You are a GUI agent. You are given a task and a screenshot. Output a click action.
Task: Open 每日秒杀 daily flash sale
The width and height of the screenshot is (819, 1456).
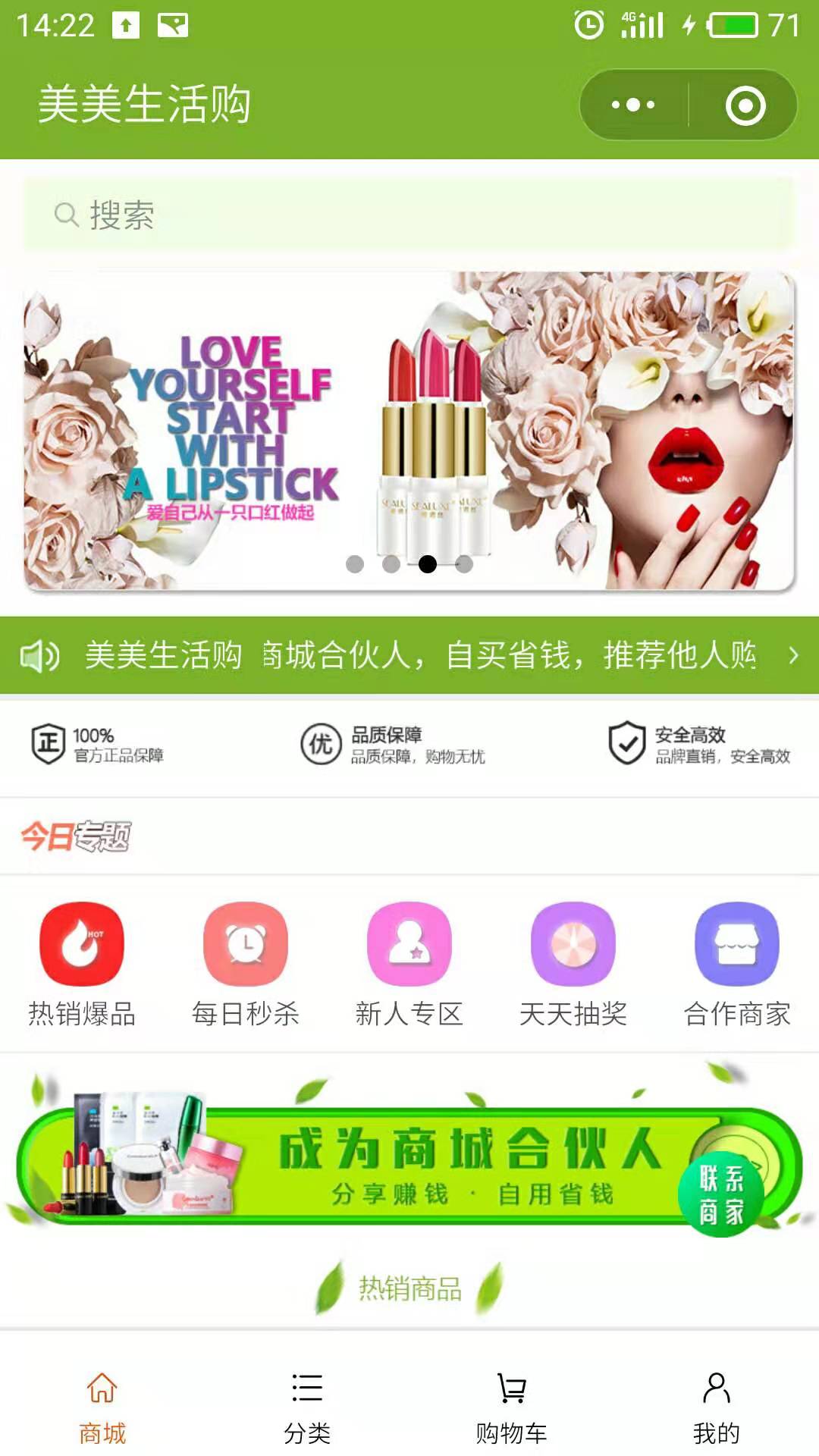[246, 963]
